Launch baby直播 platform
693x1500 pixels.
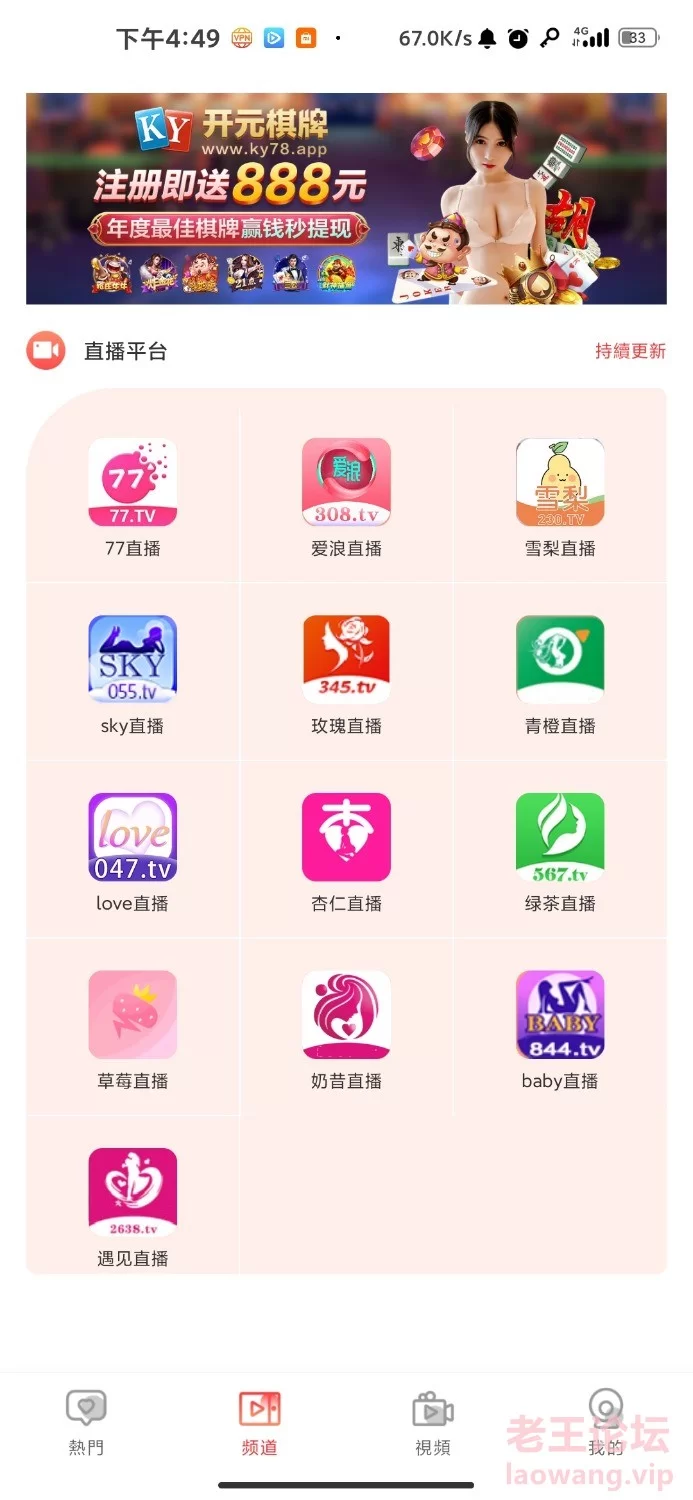[560, 1027]
